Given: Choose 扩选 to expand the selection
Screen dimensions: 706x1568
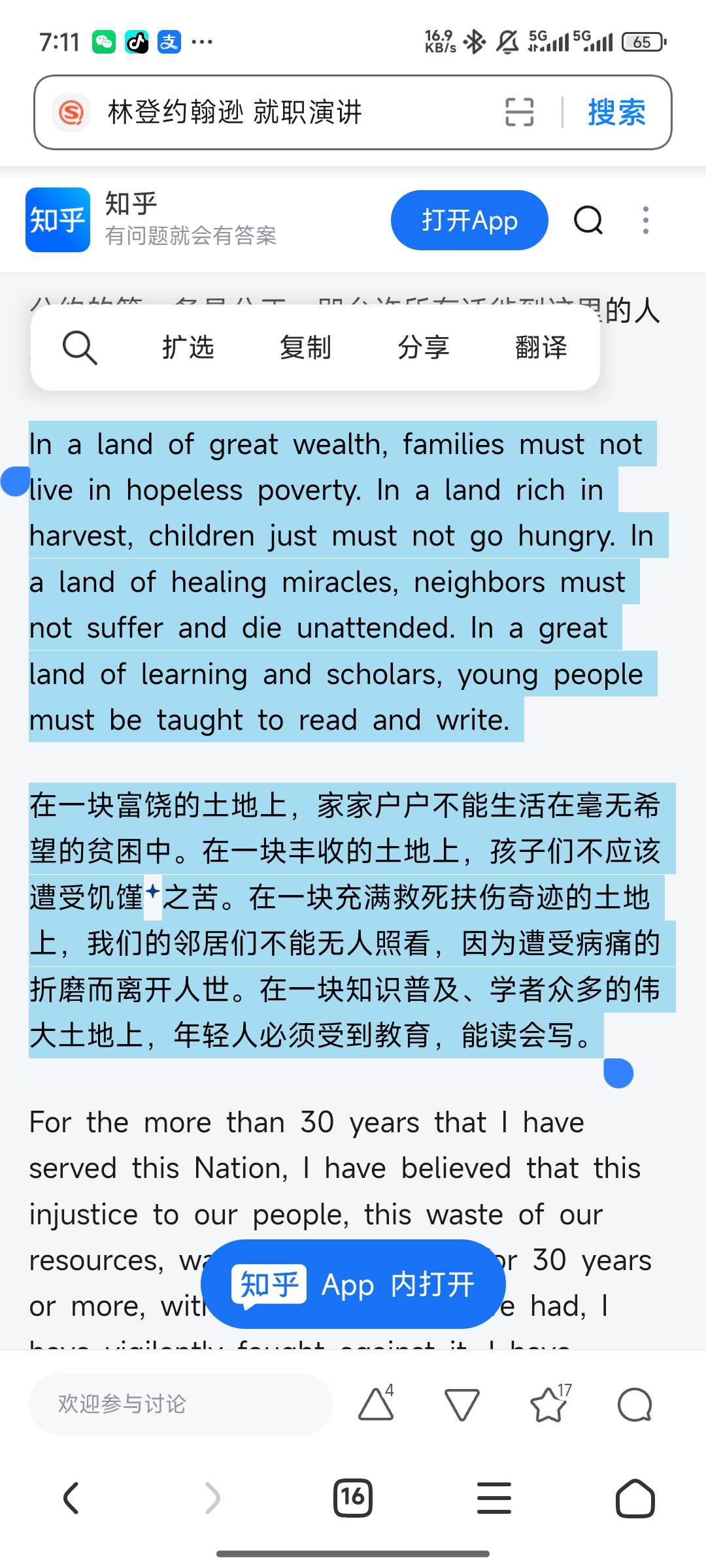Looking at the screenshot, I should pyautogui.click(x=188, y=348).
